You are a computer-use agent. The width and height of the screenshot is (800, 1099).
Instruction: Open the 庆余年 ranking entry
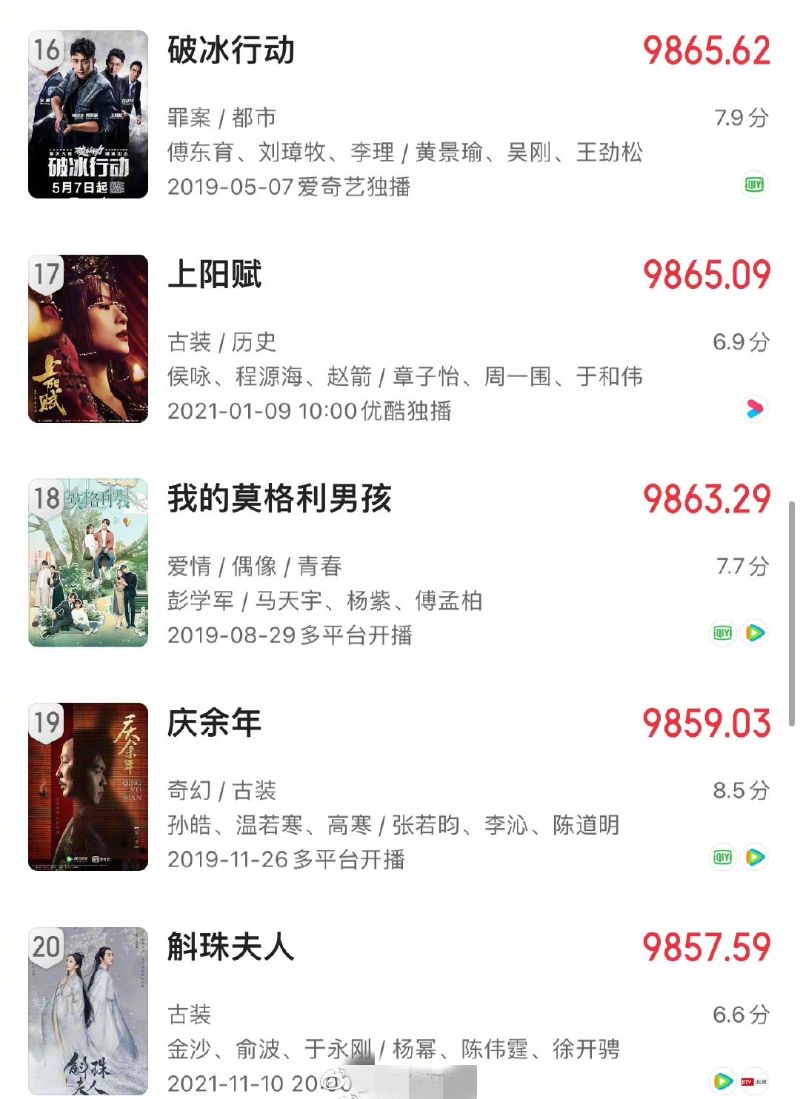pyautogui.click(x=215, y=723)
